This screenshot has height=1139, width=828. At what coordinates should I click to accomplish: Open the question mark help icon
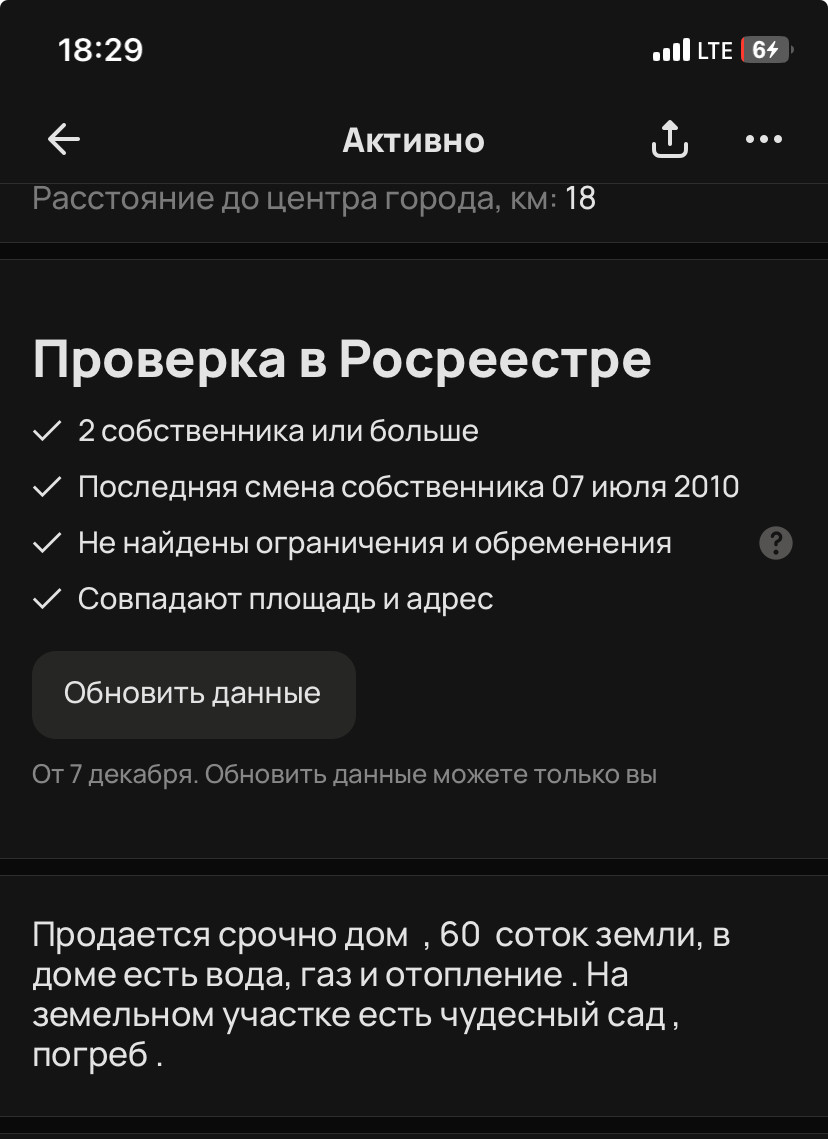click(x=776, y=543)
